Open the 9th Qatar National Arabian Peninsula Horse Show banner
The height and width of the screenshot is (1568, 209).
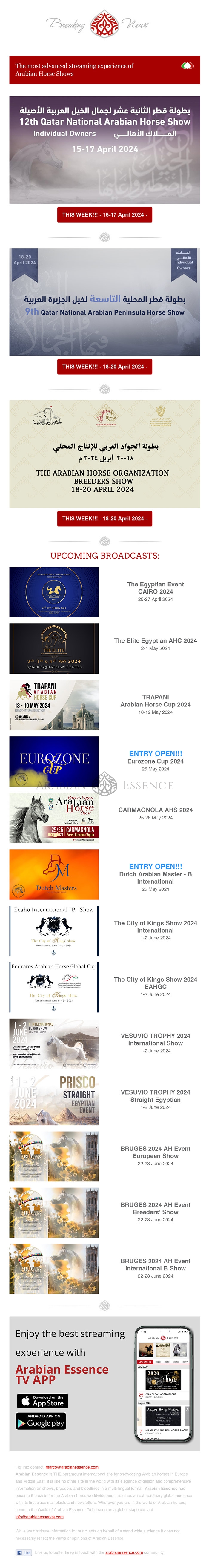(x=105, y=302)
